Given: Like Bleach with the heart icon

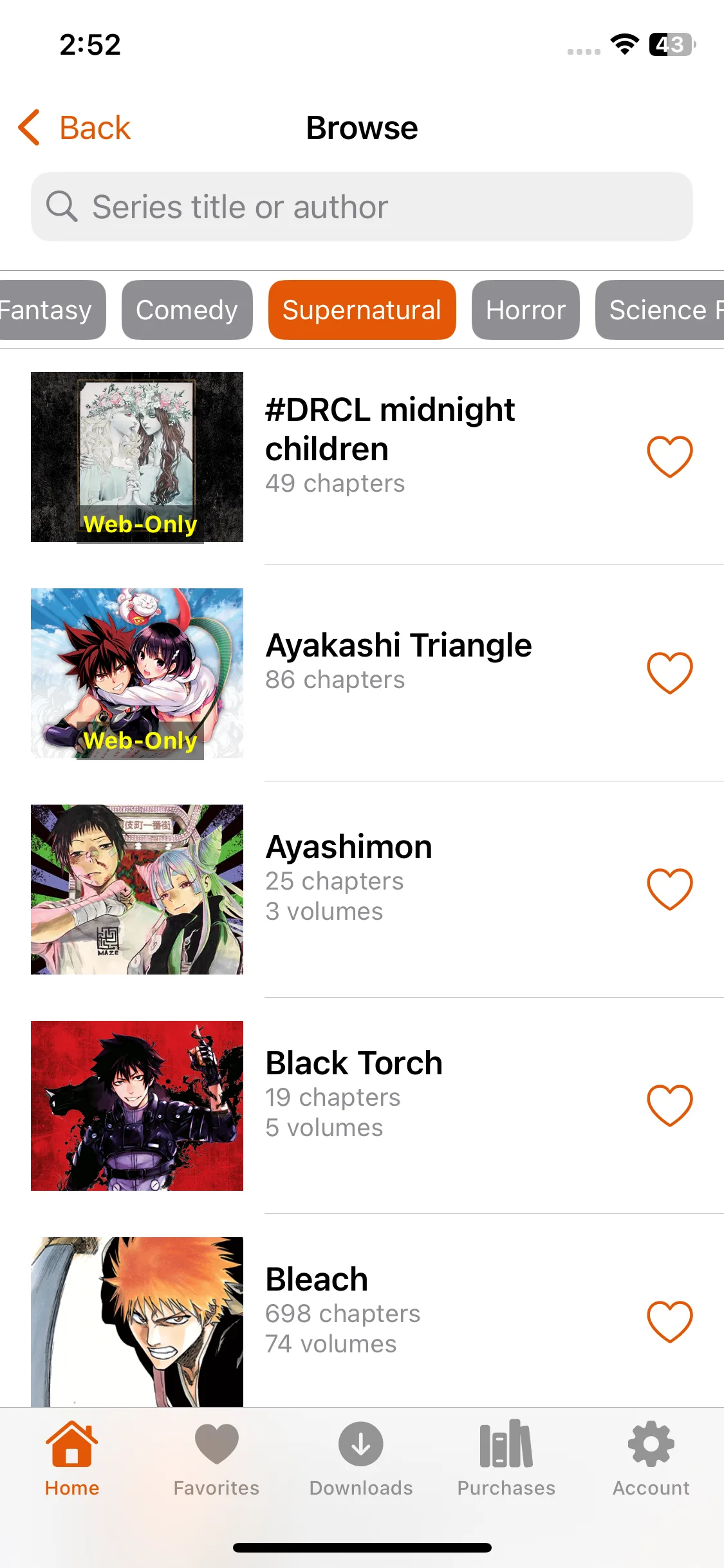Looking at the screenshot, I should point(669,1321).
